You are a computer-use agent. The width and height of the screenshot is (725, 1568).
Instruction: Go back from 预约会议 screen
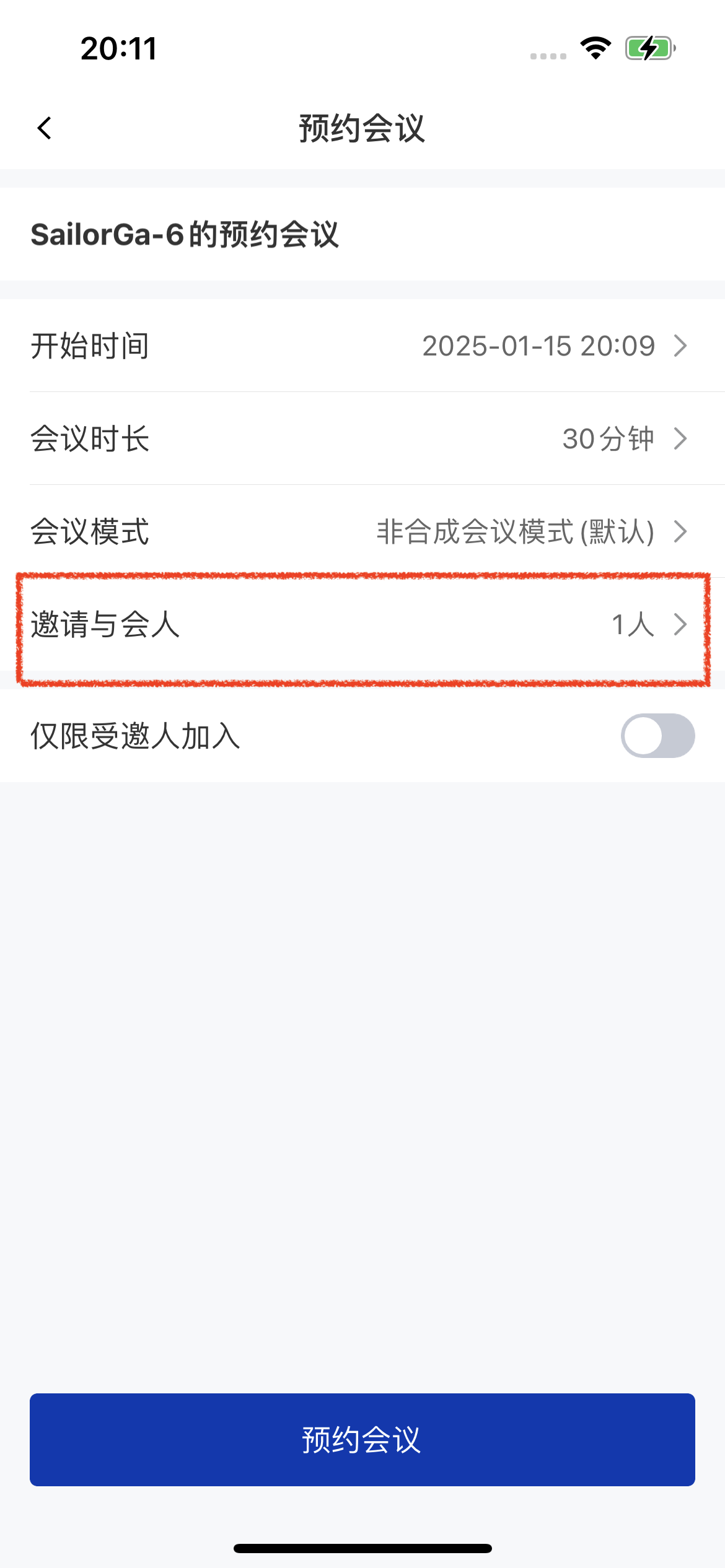45,128
